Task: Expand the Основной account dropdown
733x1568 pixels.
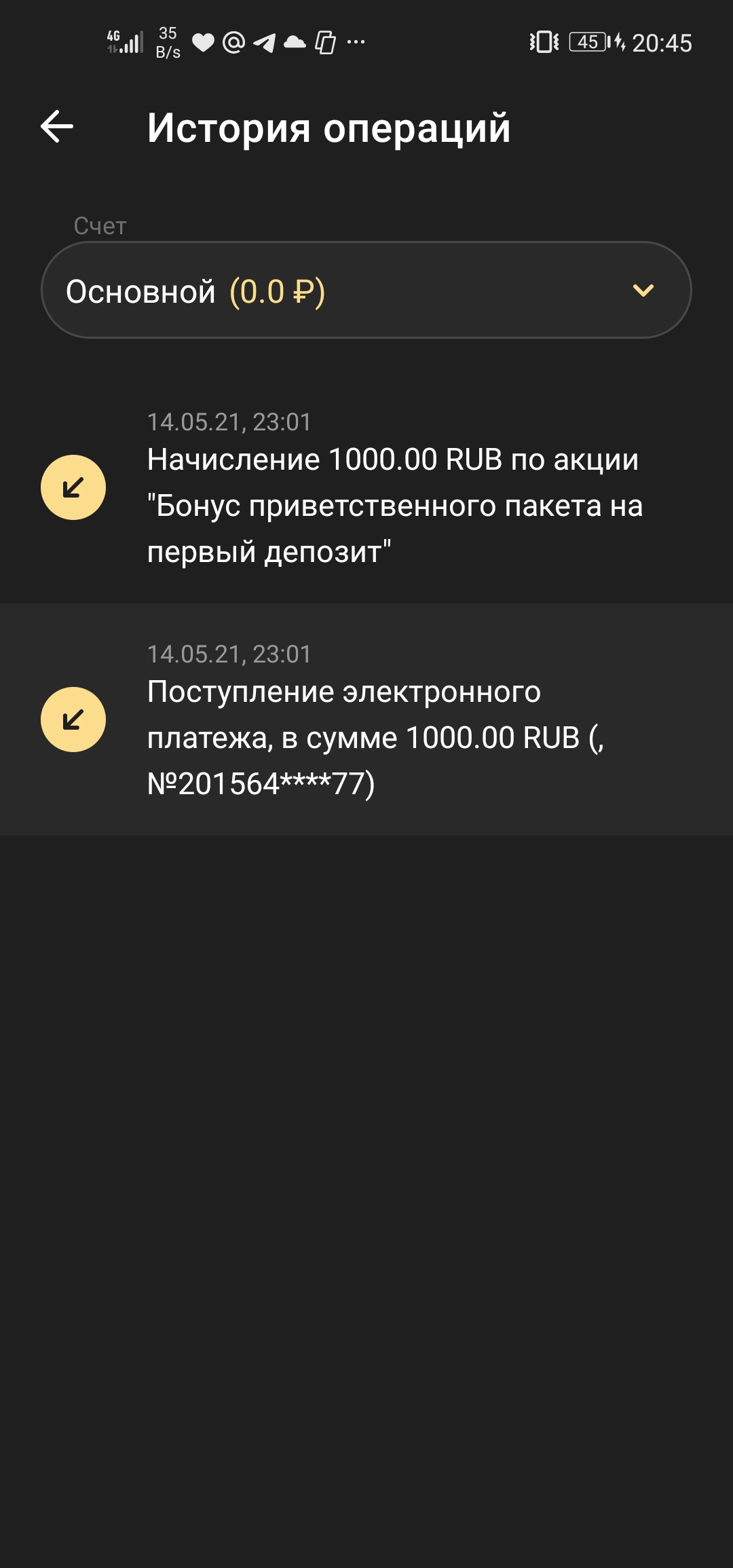Action: click(x=366, y=291)
